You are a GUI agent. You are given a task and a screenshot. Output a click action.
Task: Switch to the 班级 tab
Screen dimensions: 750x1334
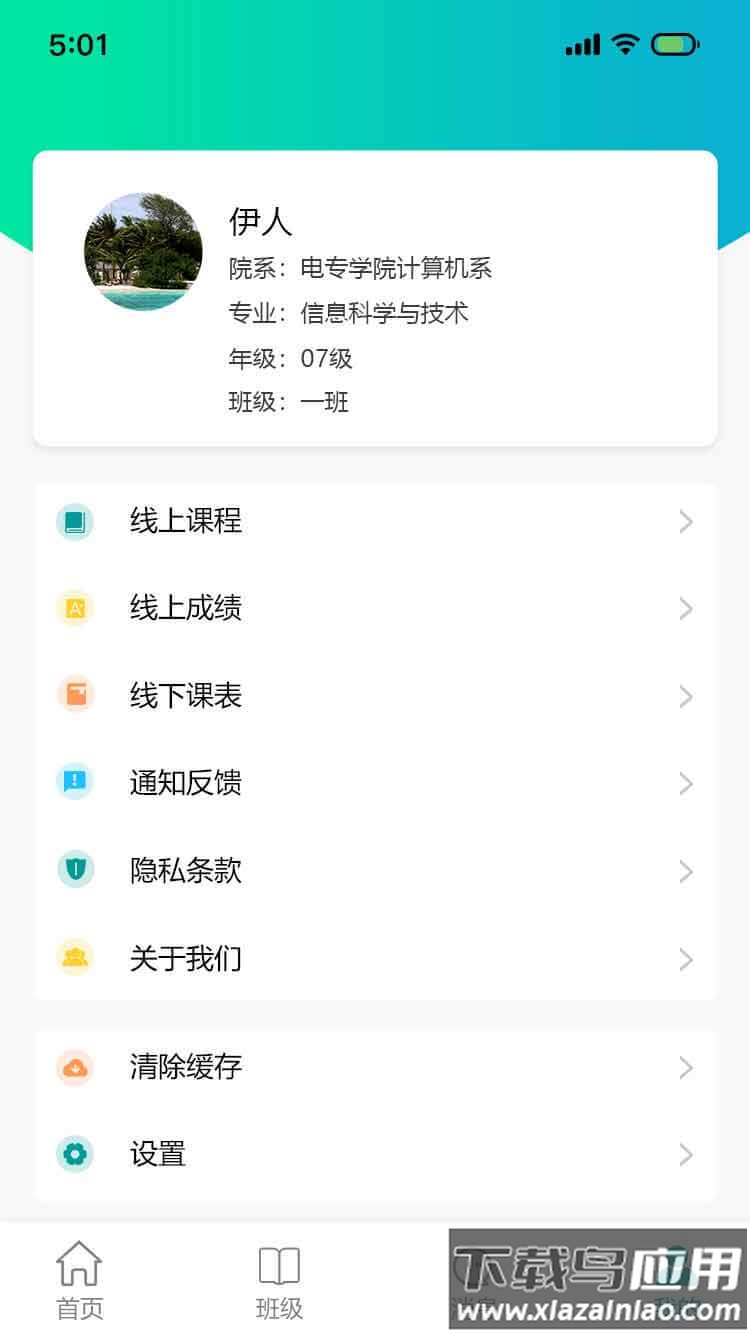coord(280,1280)
